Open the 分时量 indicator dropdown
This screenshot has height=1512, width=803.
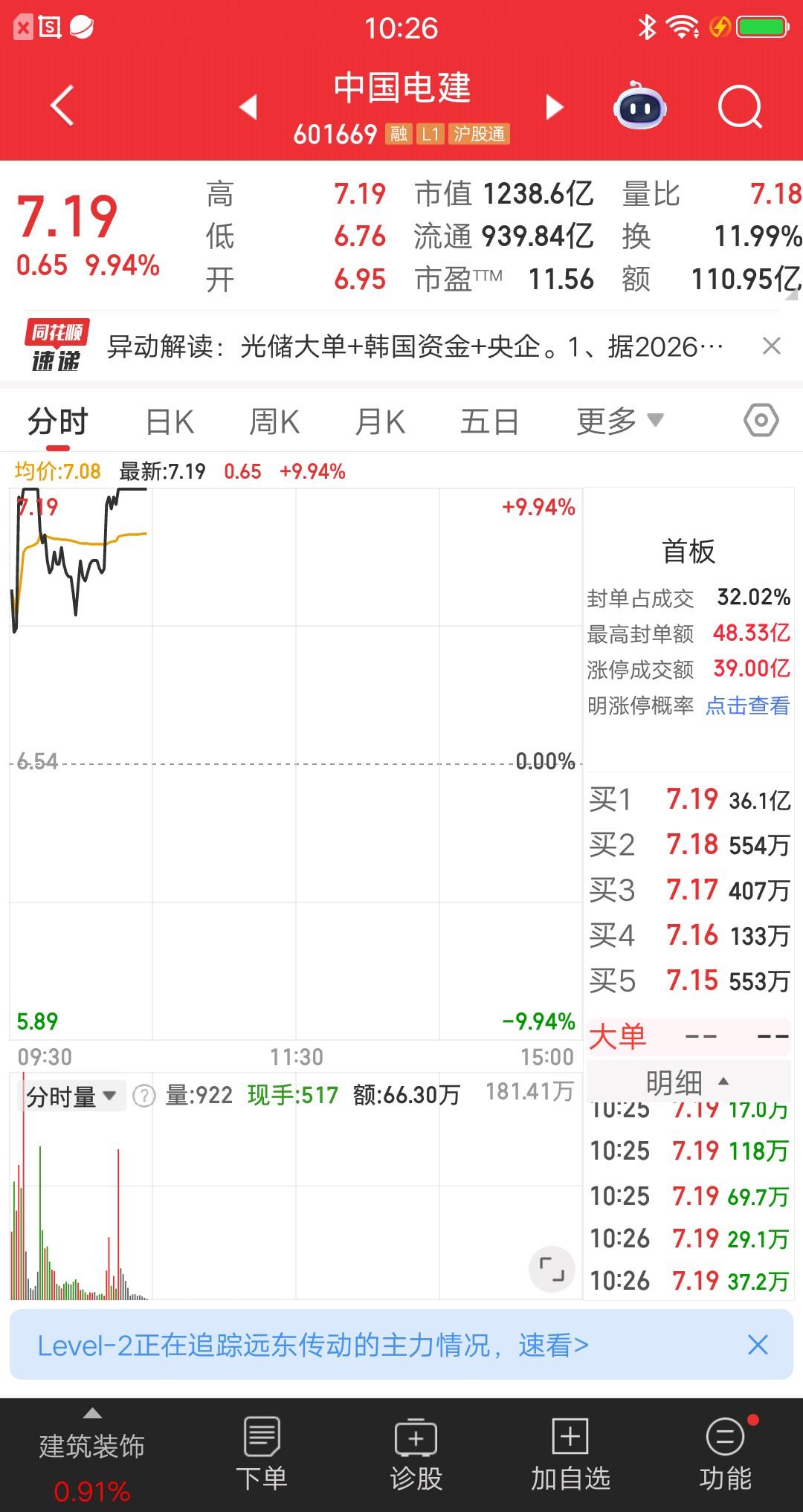(x=71, y=1094)
